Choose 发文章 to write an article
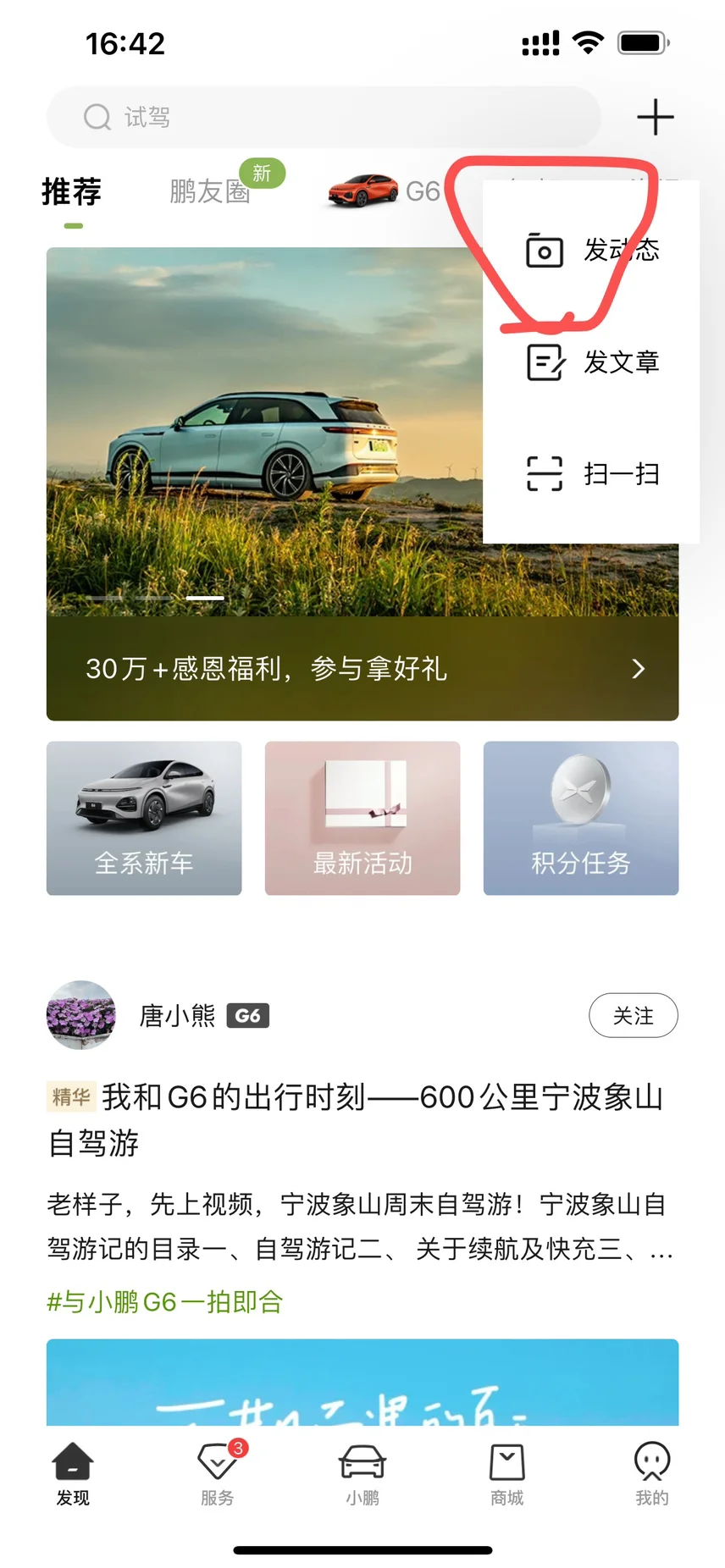The width and height of the screenshot is (725, 1568). click(x=592, y=362)
